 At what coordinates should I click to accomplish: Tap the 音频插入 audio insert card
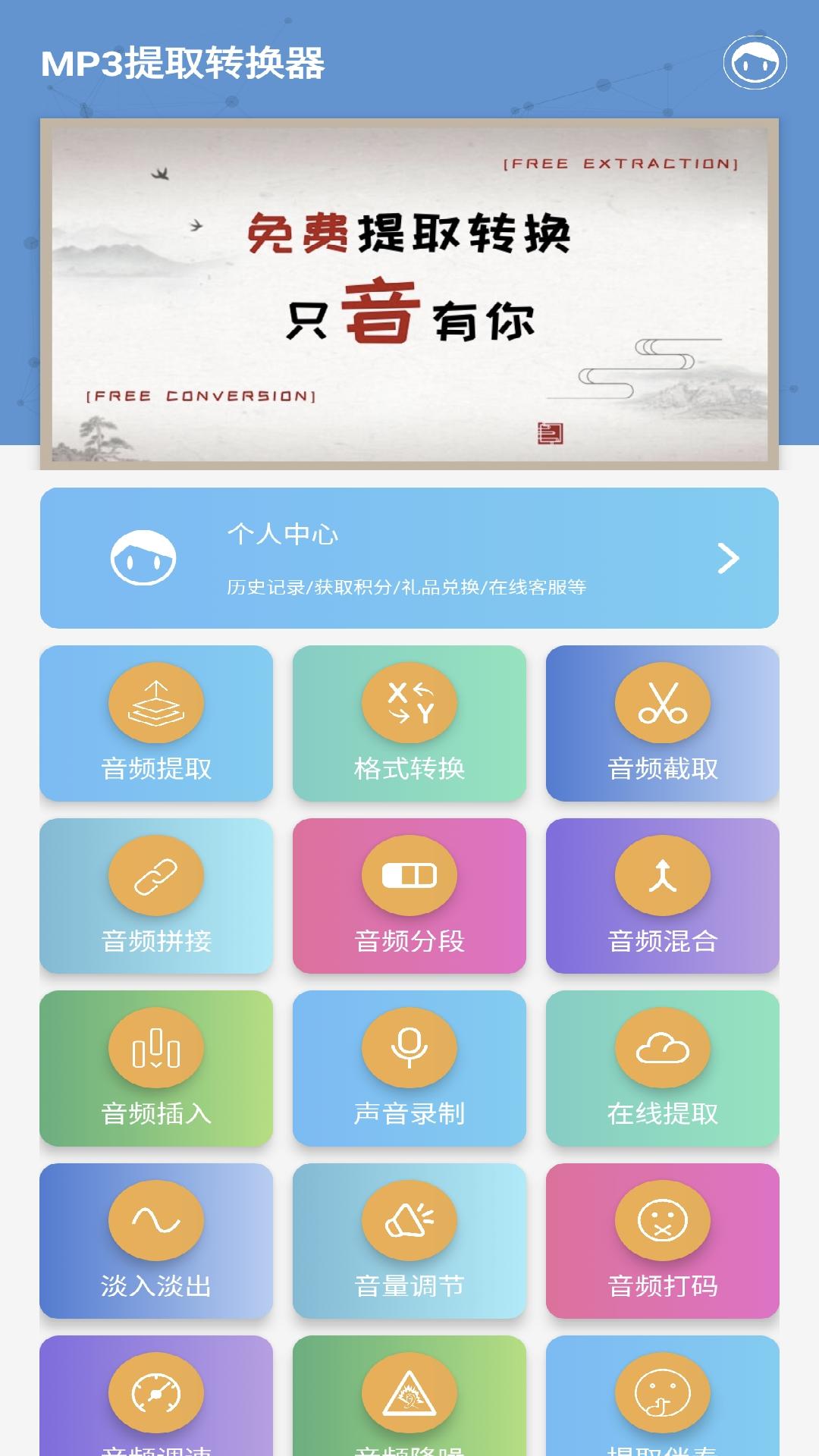click(156, 1070)
